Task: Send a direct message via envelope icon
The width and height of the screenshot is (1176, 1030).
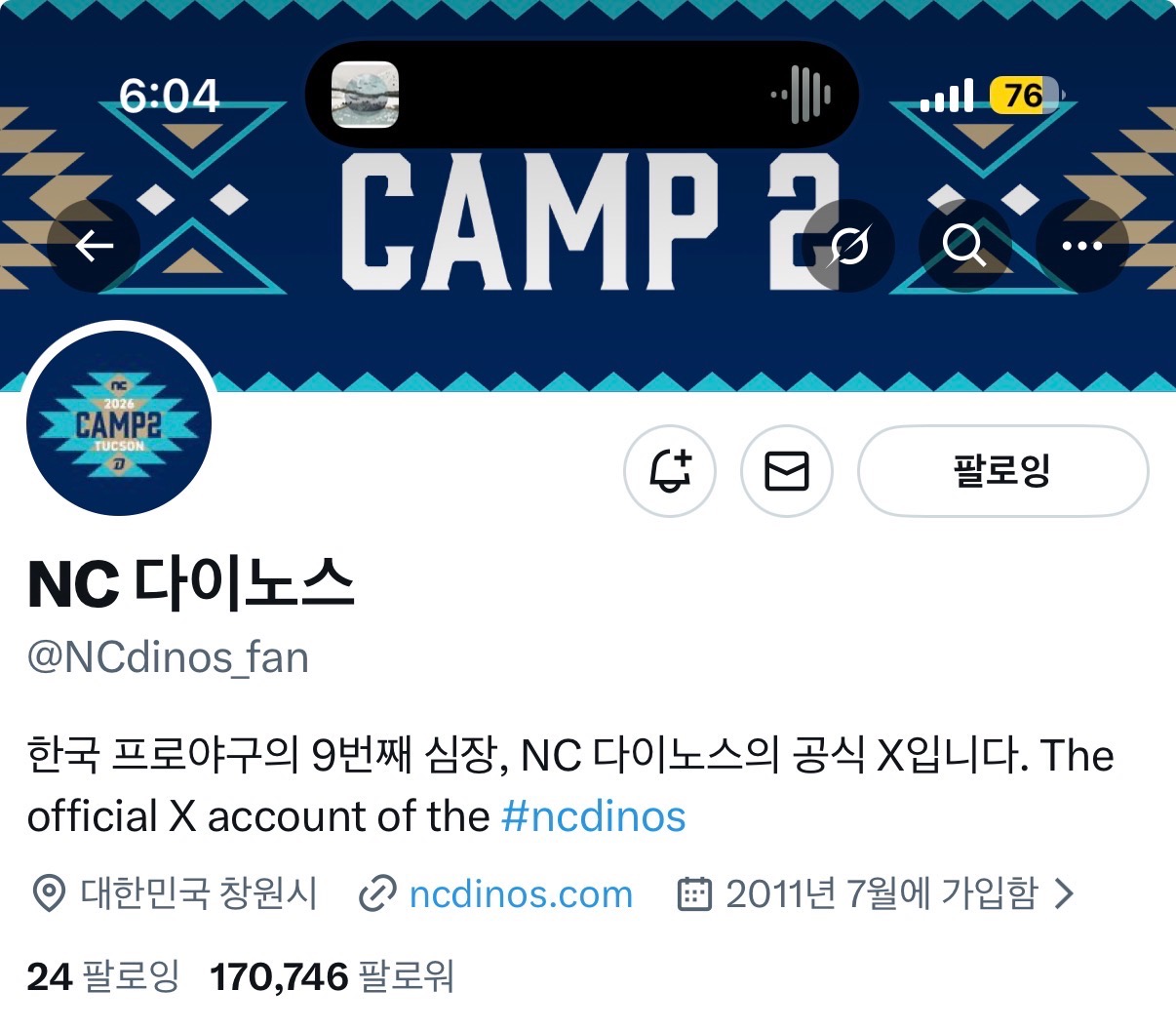Action: 787,471
